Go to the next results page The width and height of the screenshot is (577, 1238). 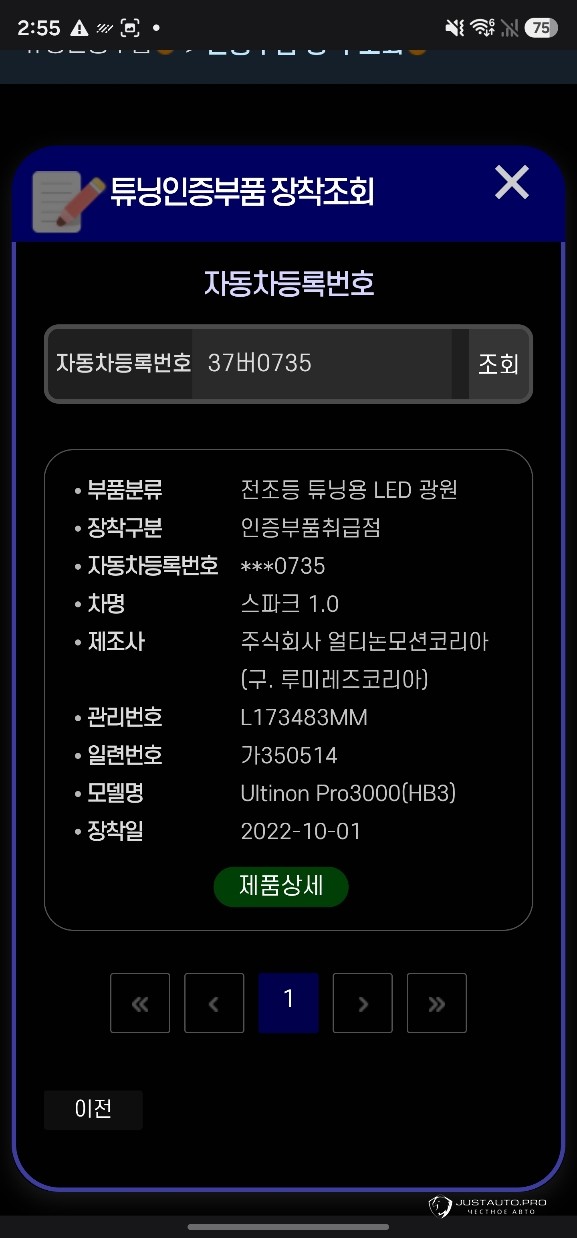[x=363, y=1003]
